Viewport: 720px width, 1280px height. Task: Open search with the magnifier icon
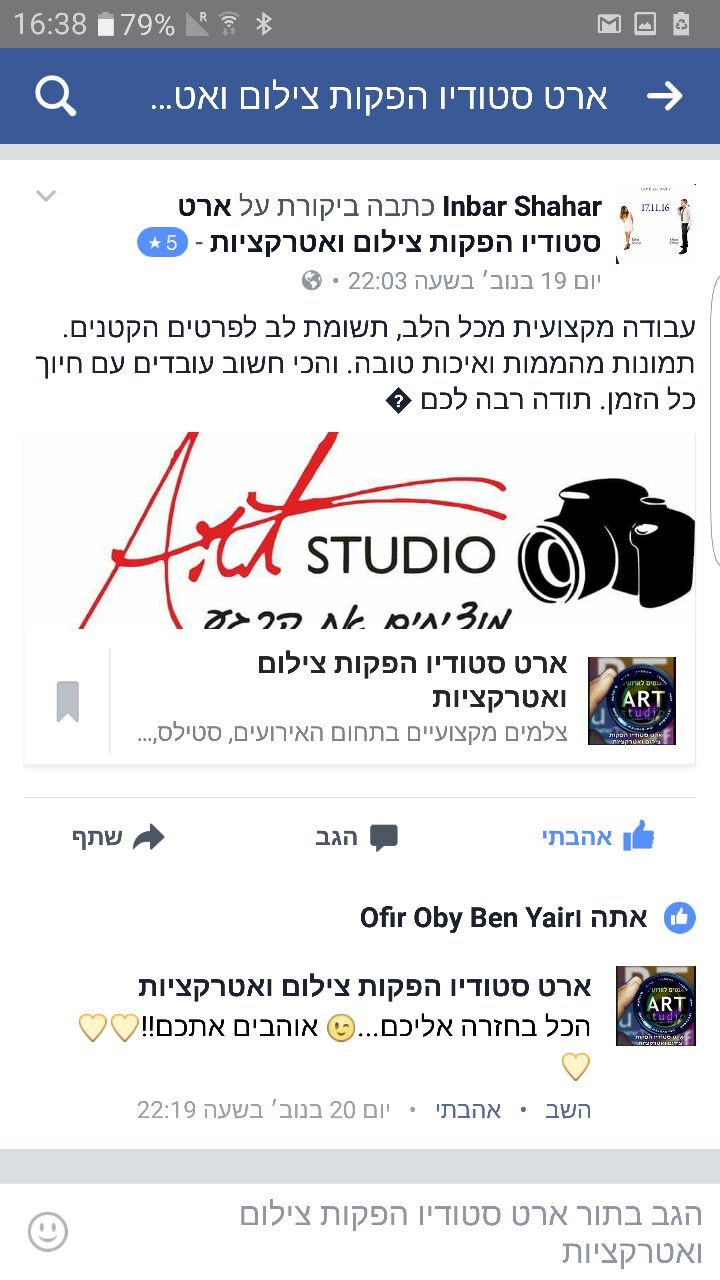pos(55,96)
